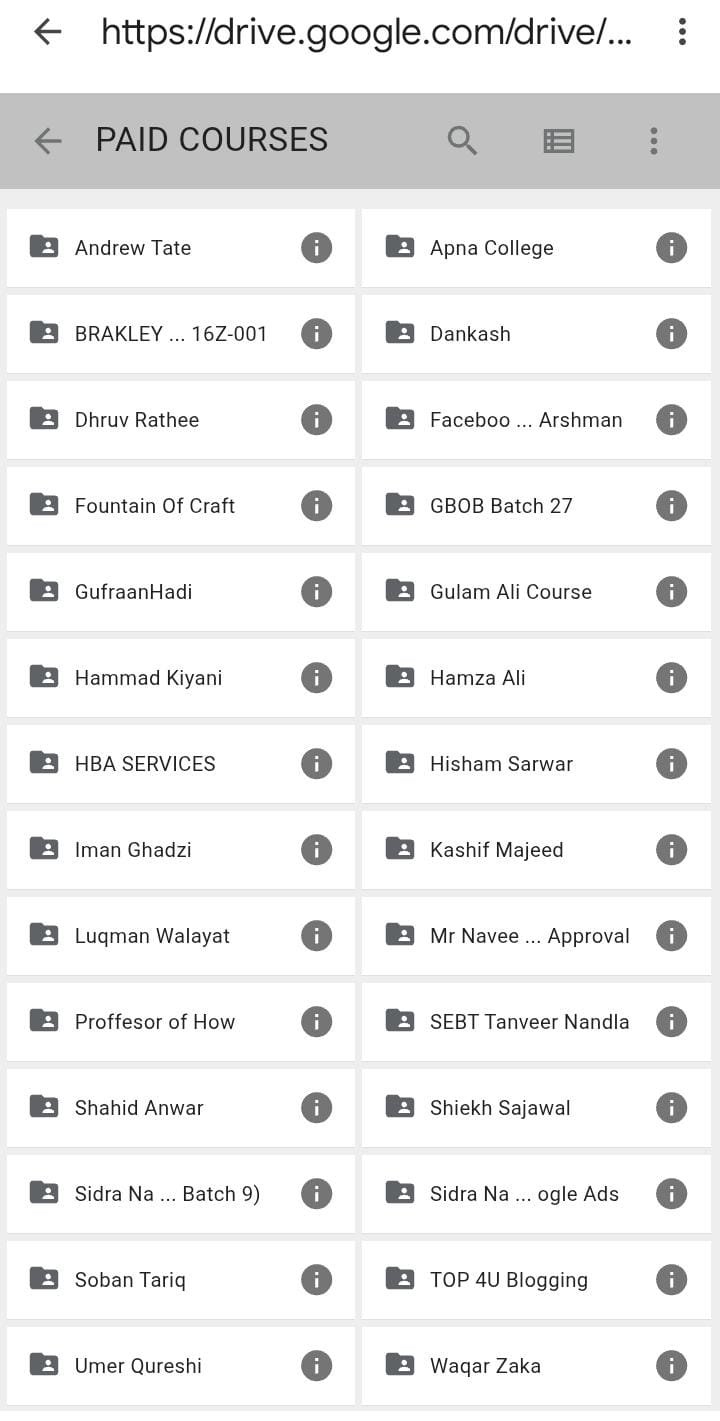Open the search icon in PAID COURSES
The height and width of the screenshot is (1421, 720).
point(461,140)
